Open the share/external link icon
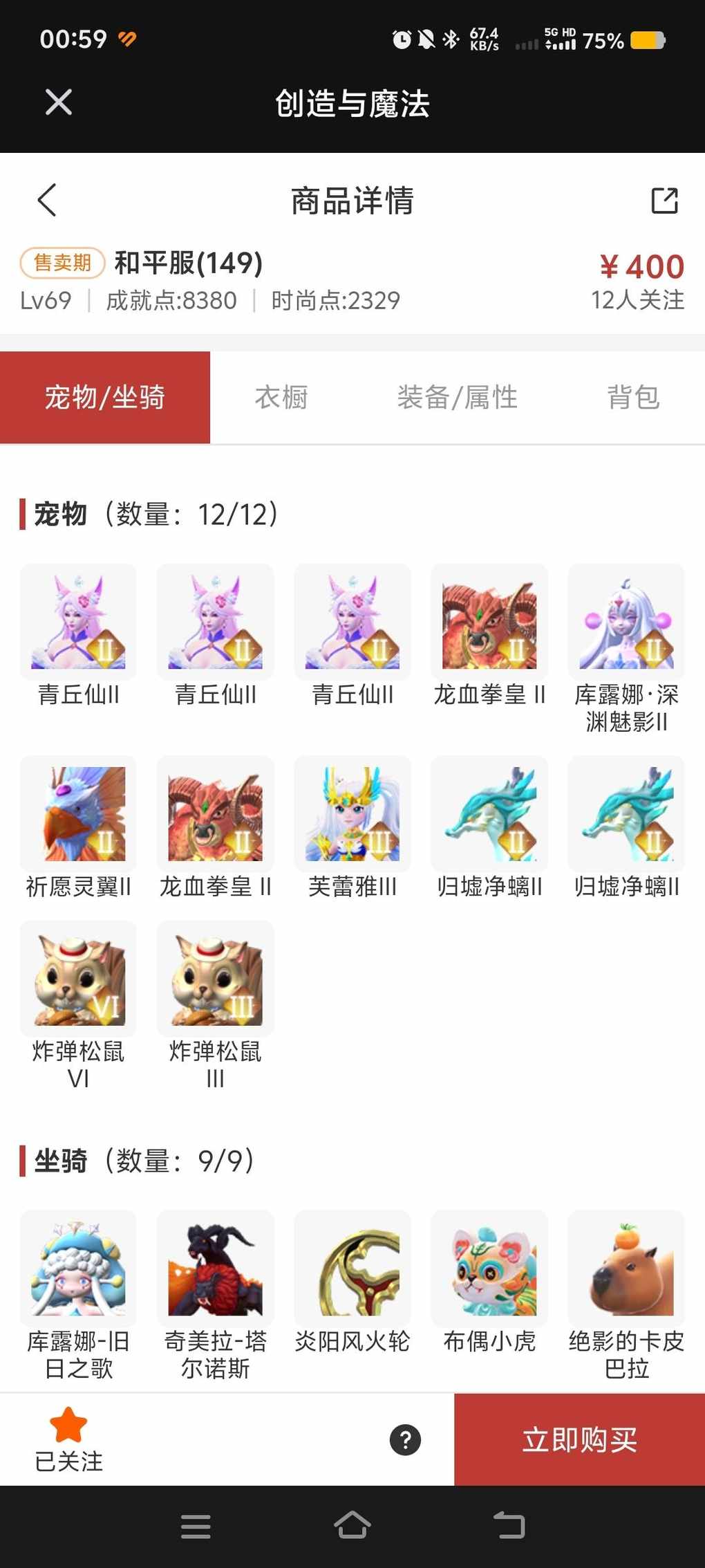Image resolution: width=705 pixels, height=1568 pixels. click(x=664, y=201)
